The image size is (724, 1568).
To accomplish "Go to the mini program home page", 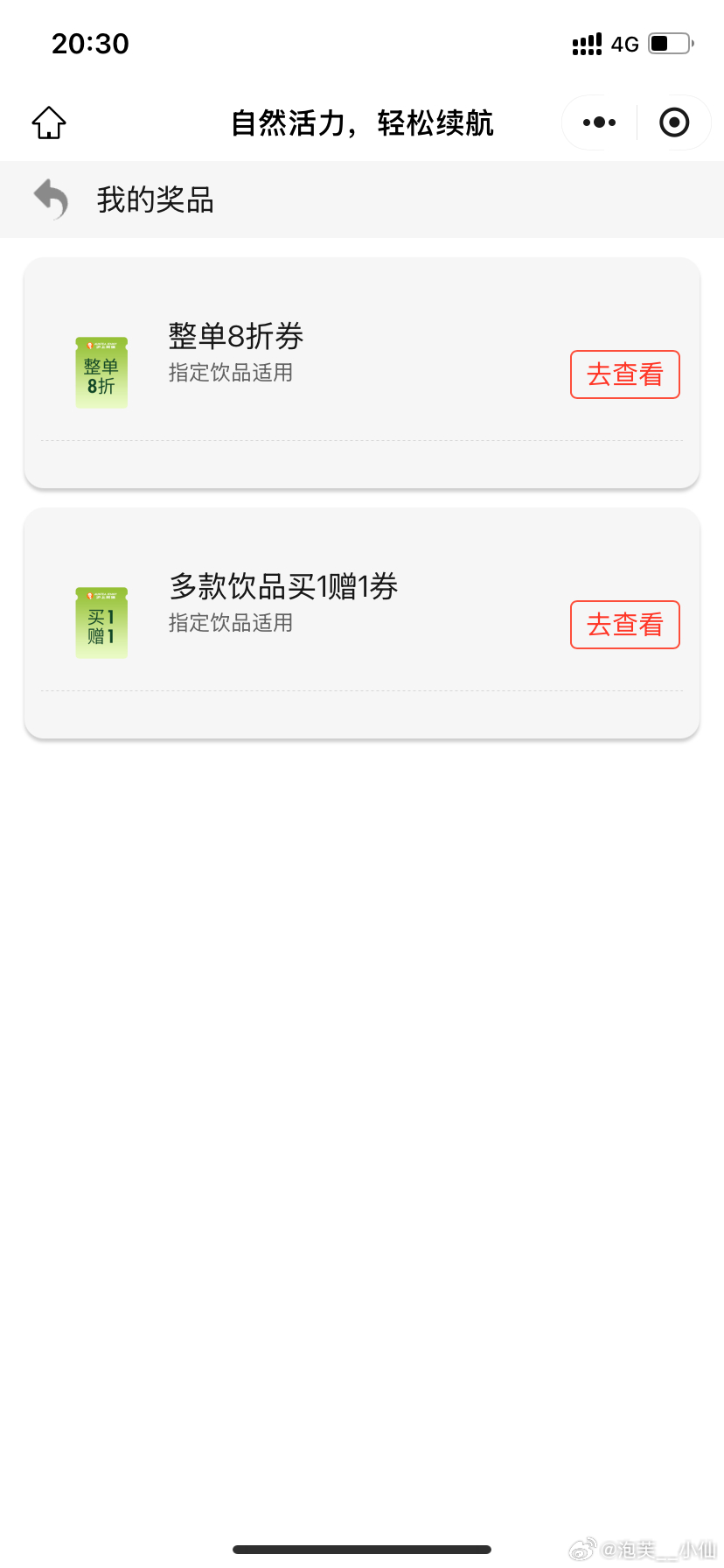I will 49,122.
